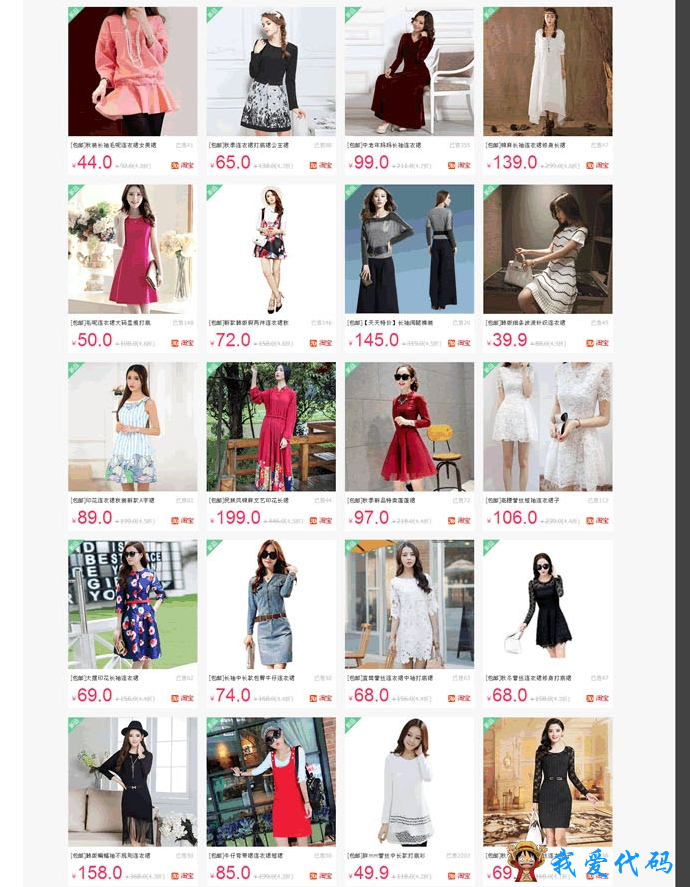690x887 pixels.
Task: View the wide-leg pants set at ¥145.0
Action: pyautogui.click(x=409, y=249)
